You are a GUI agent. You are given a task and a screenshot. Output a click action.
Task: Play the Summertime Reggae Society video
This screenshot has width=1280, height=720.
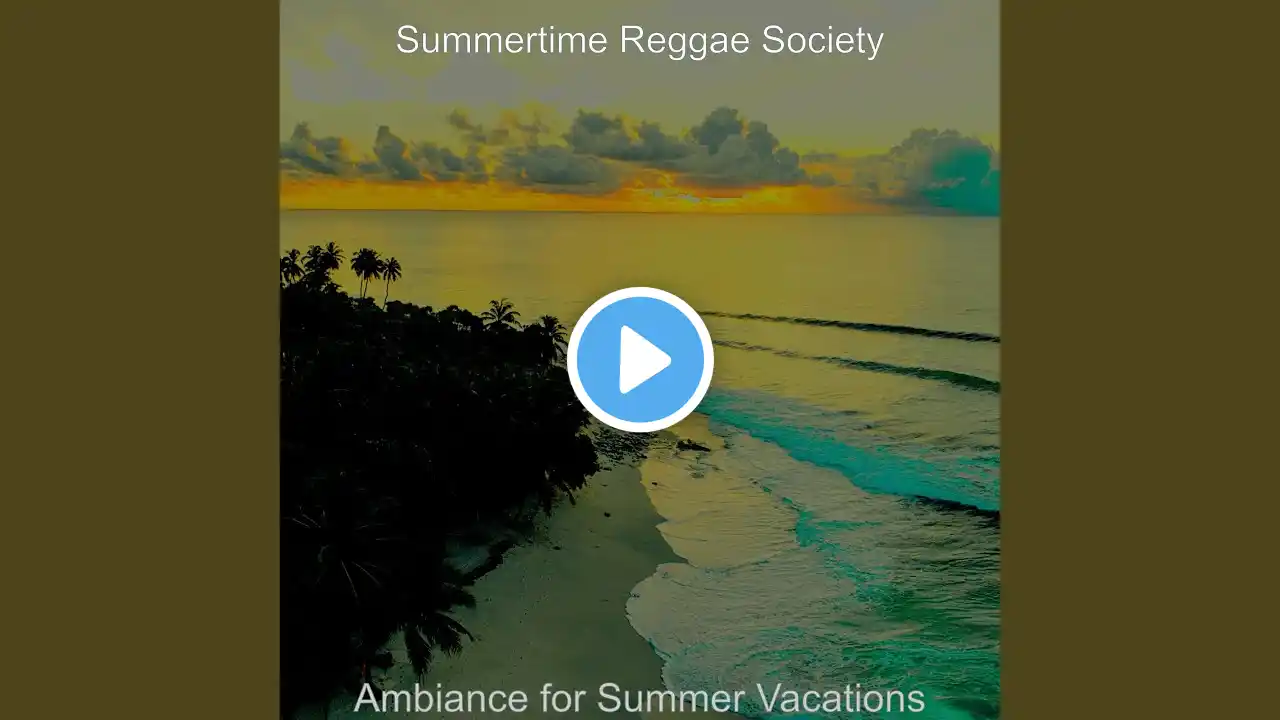pyautogui.click(x=640, y=360)
